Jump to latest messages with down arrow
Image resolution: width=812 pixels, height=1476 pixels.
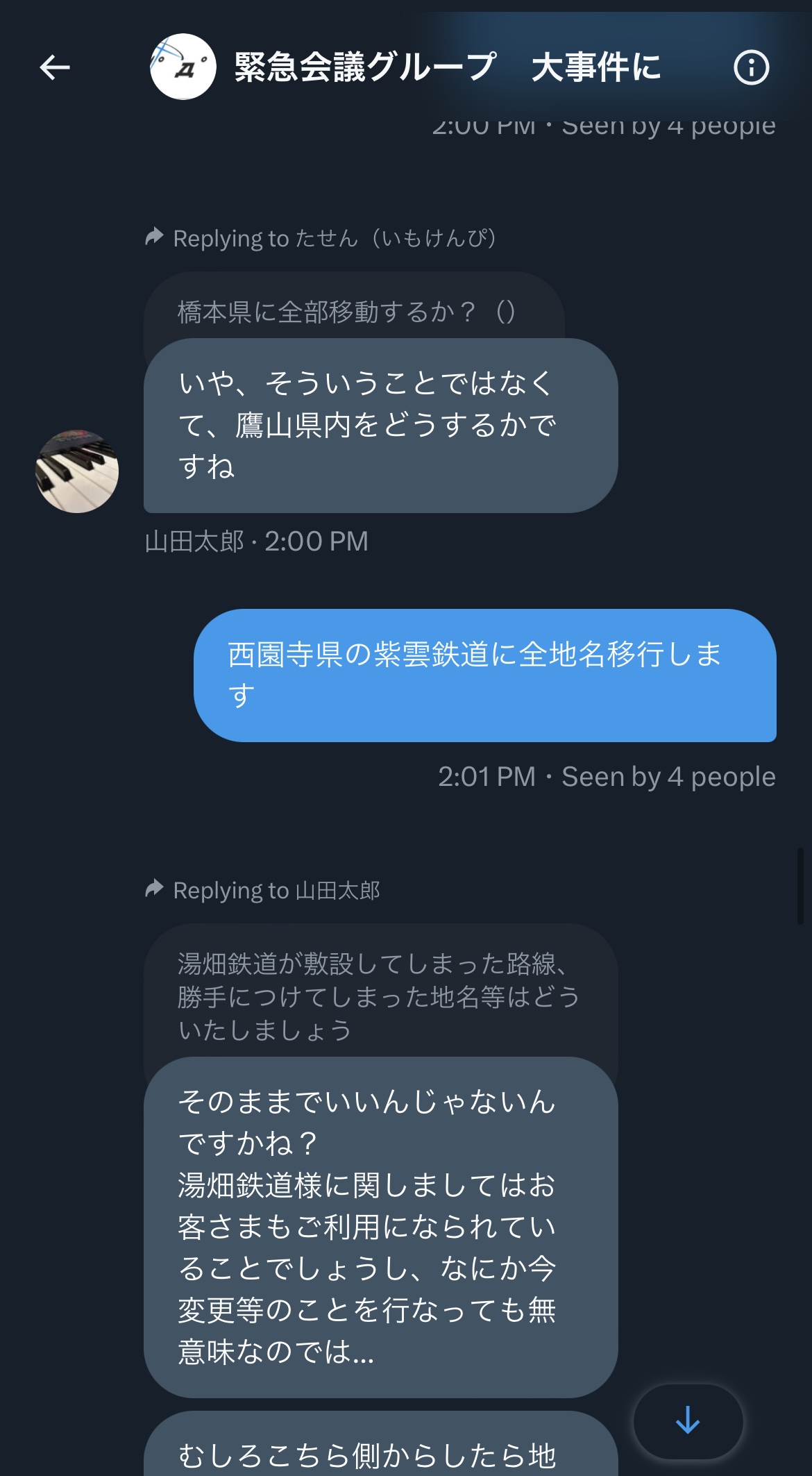[x=688, y=1421]
